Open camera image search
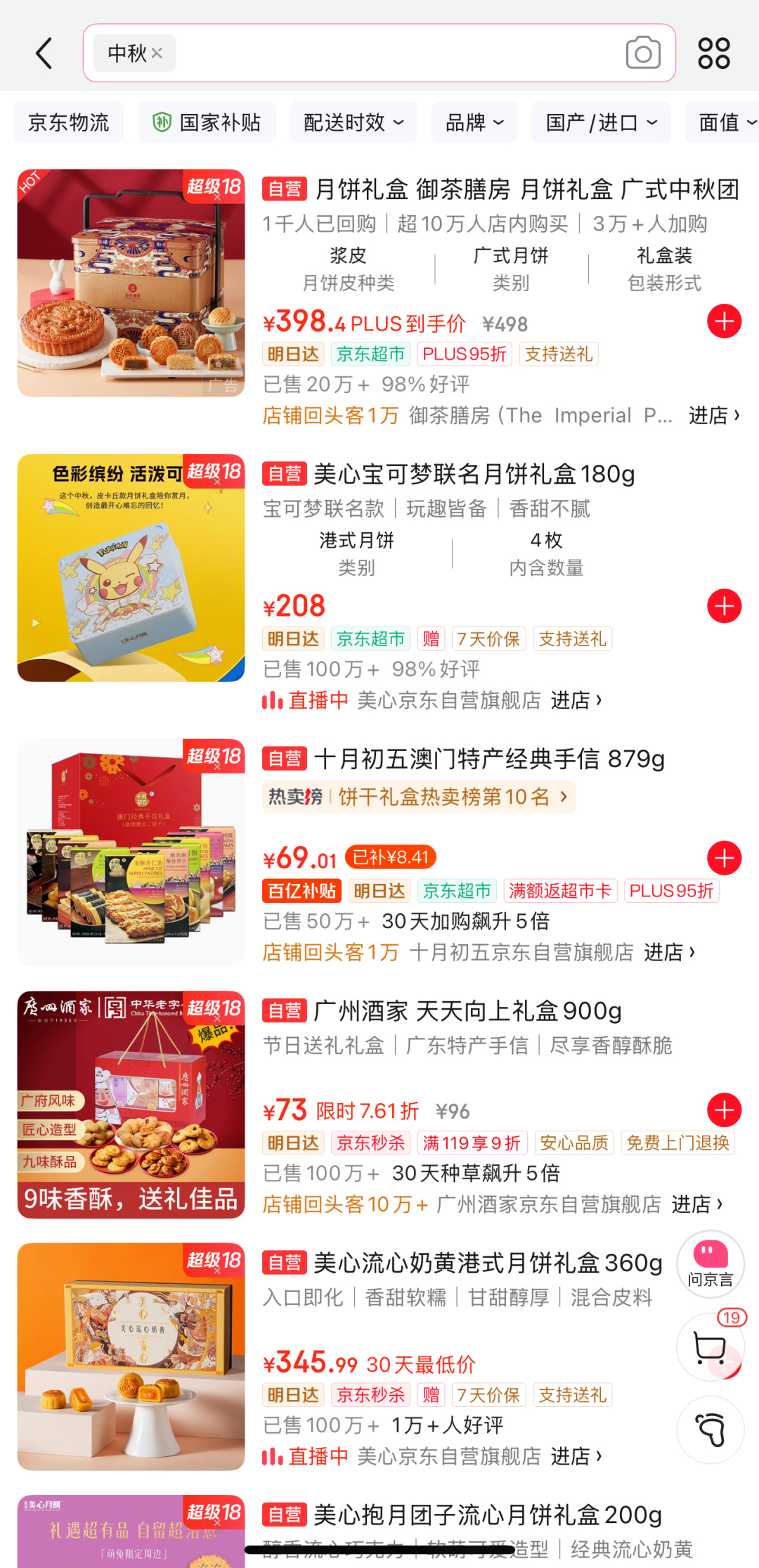This screenshot has width=759, height=1568. point(642,53)
